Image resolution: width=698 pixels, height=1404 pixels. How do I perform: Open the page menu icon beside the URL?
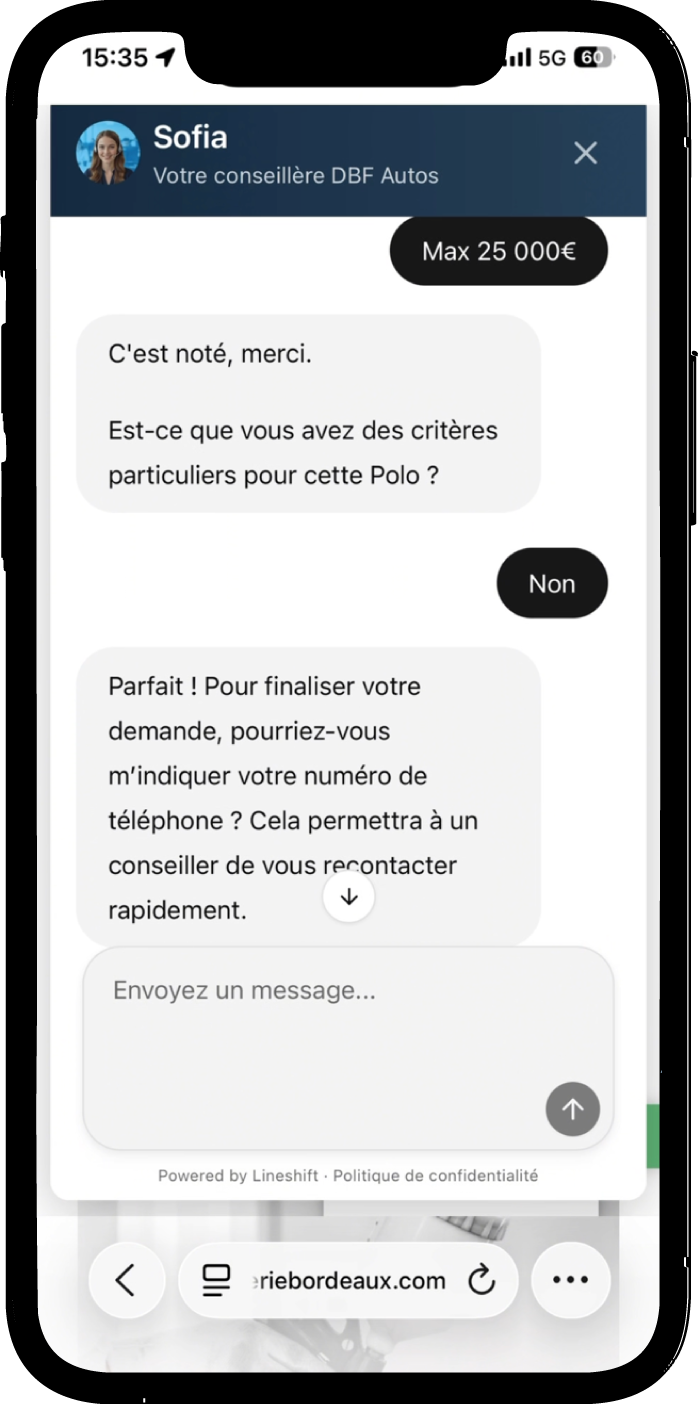(216, 1280)
